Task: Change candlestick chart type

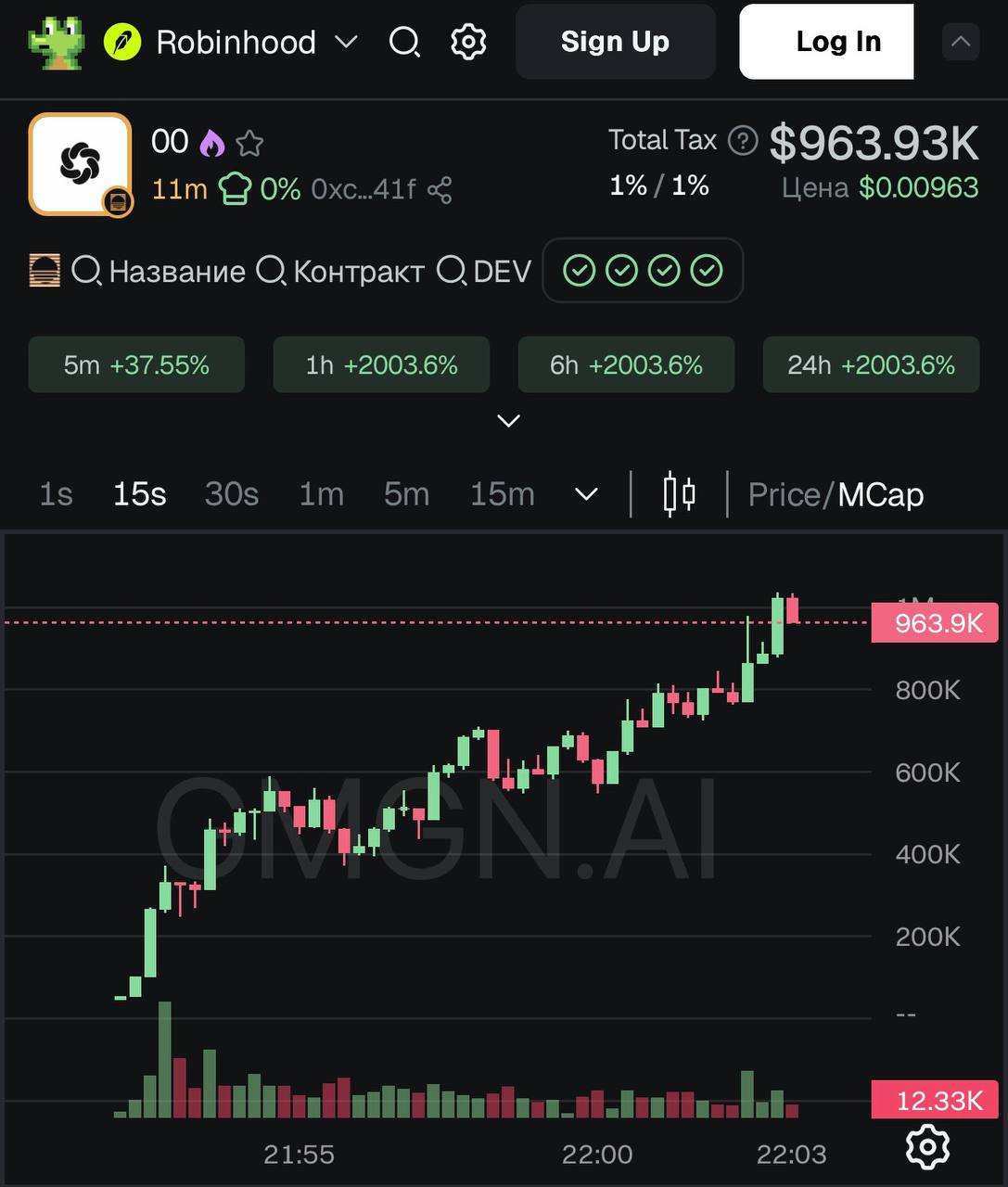Action: [x=680, y=494]
